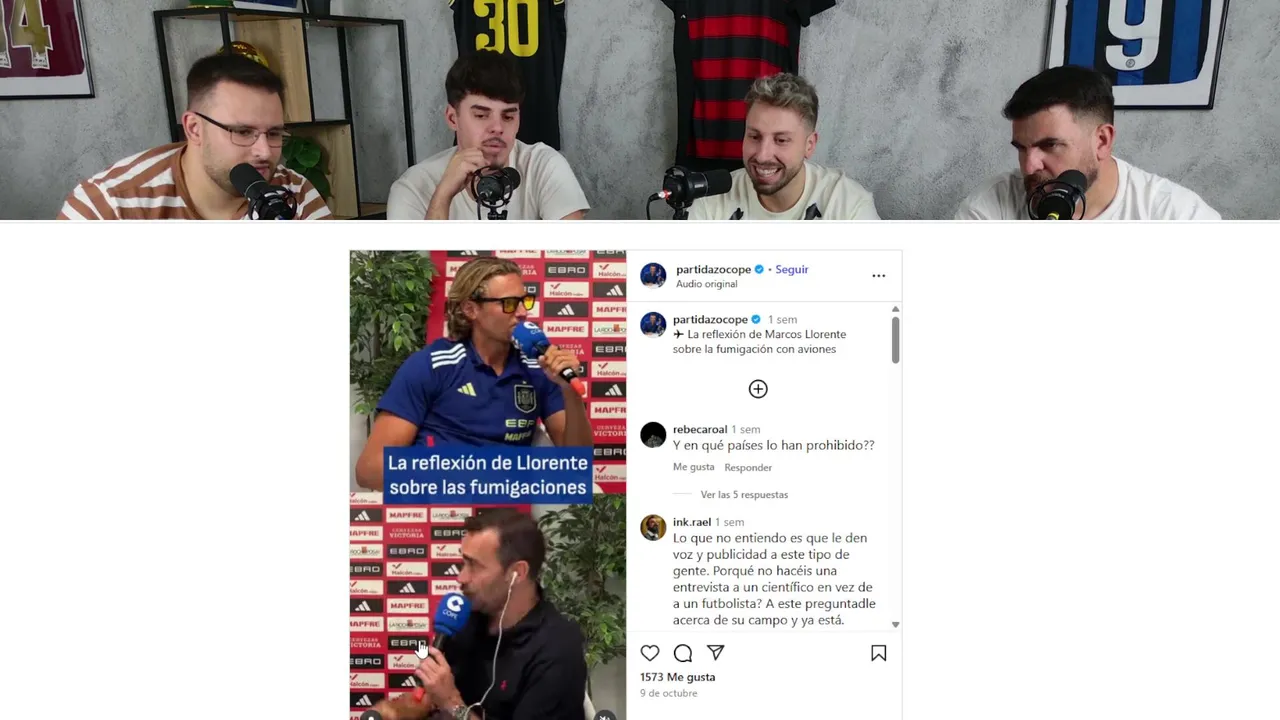Tap Me gusta under rebecaroal's comment

point(693,467)
